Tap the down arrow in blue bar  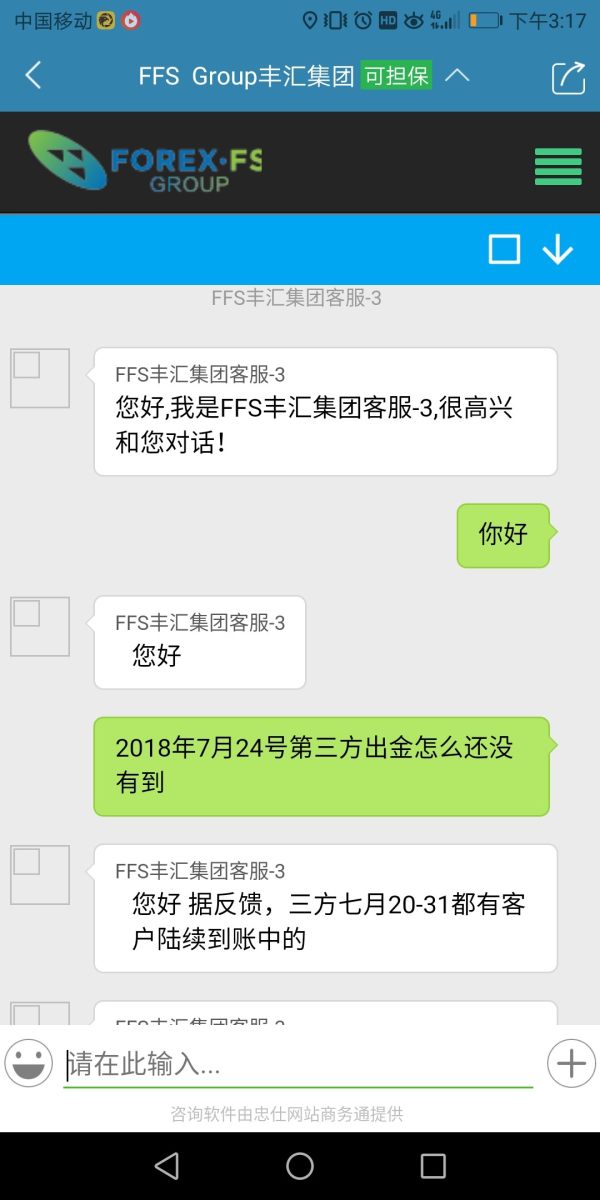click(558, 249)
